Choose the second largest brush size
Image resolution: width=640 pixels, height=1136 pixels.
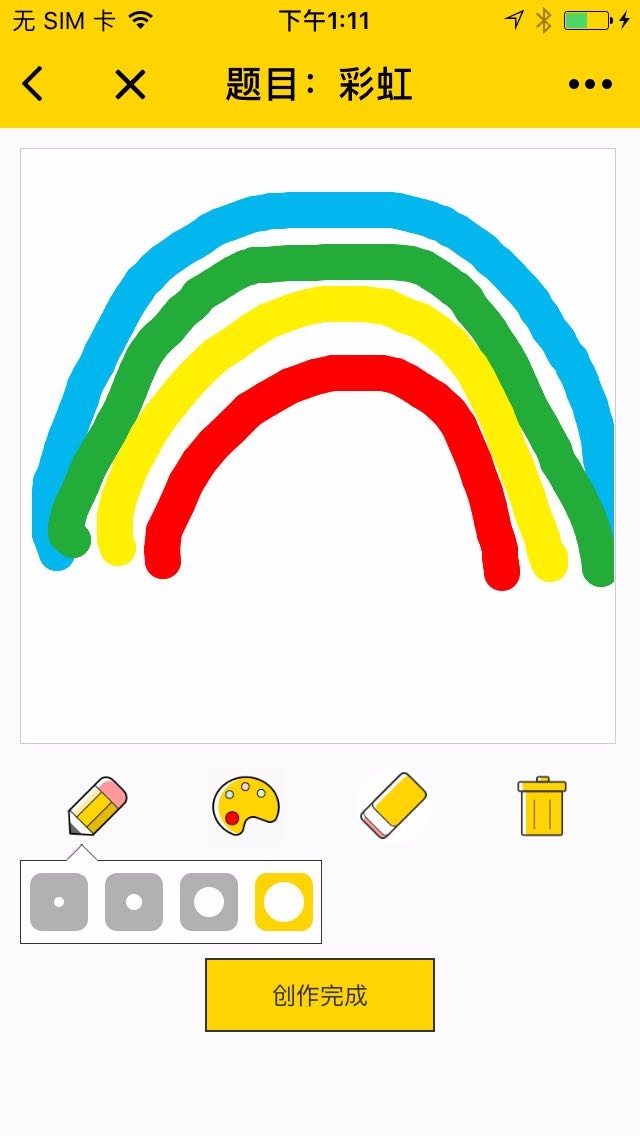pos(209,902)
